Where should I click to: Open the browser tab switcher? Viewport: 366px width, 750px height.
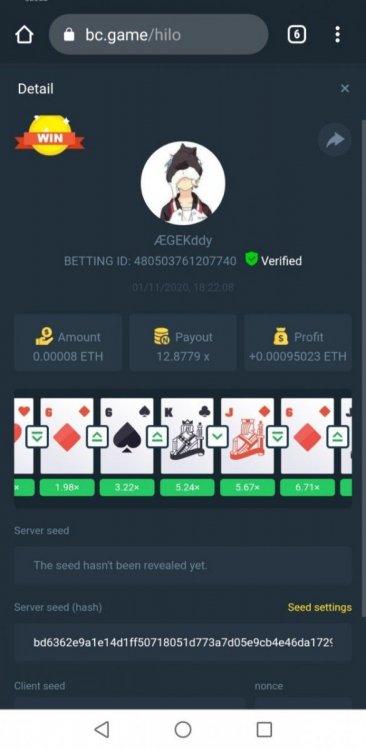click(297, 34)
